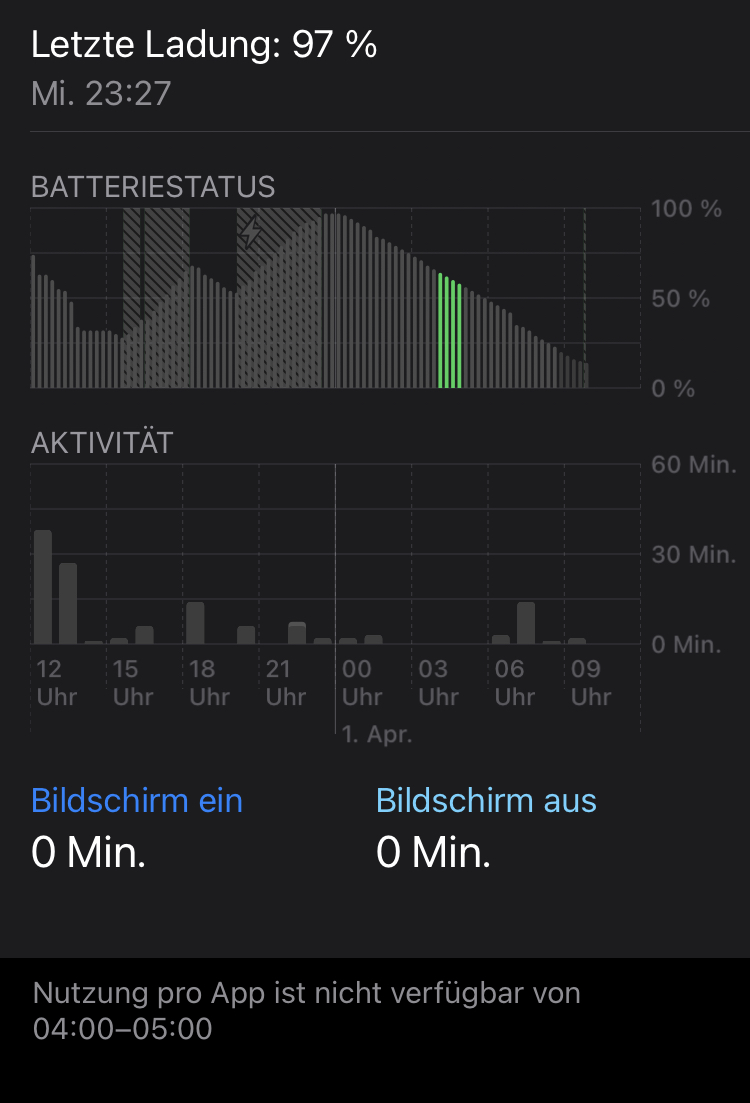The height and width of the screenshot is (1103, 750).
Task: Select the activity bar at 18 Uhr
Action: (195, 623)
